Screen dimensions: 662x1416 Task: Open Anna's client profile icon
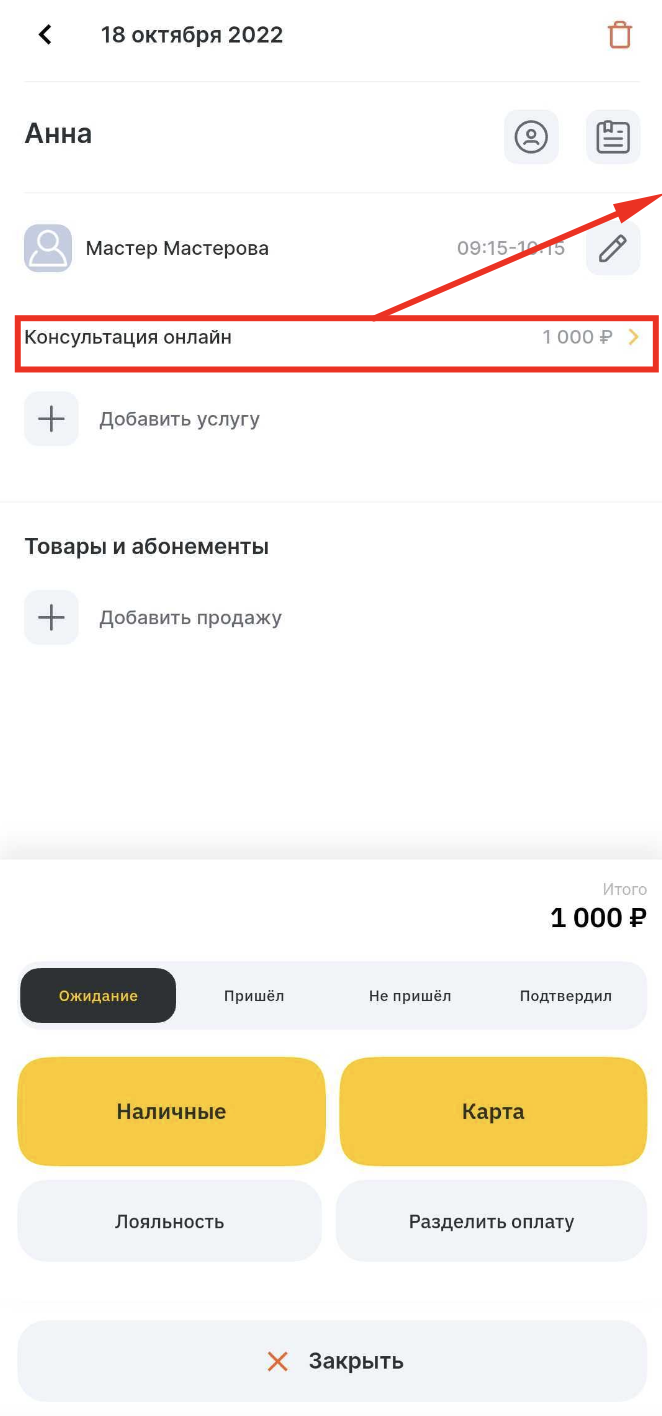(x=531, y=137)
